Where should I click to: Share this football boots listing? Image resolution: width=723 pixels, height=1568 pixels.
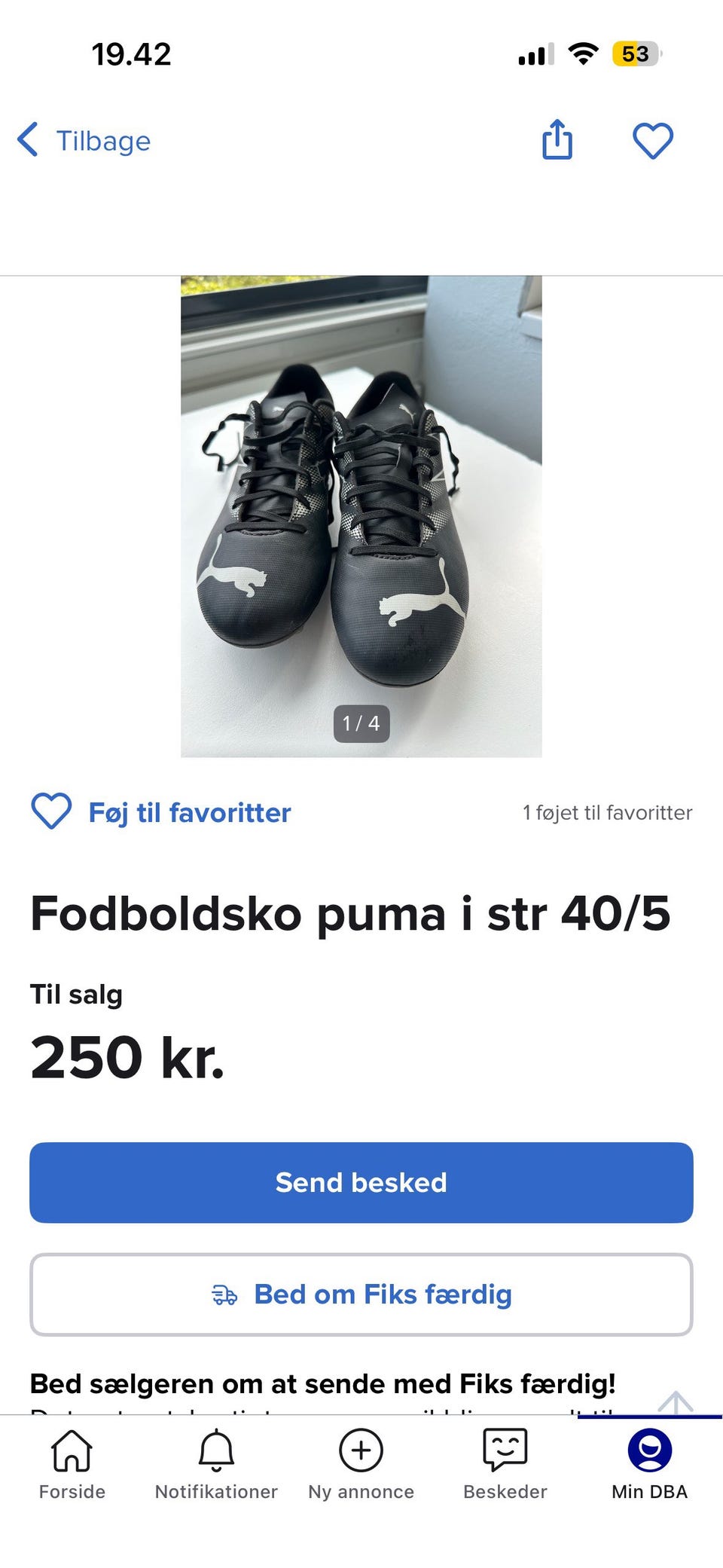pyautogui.click(x=557, y=140)
